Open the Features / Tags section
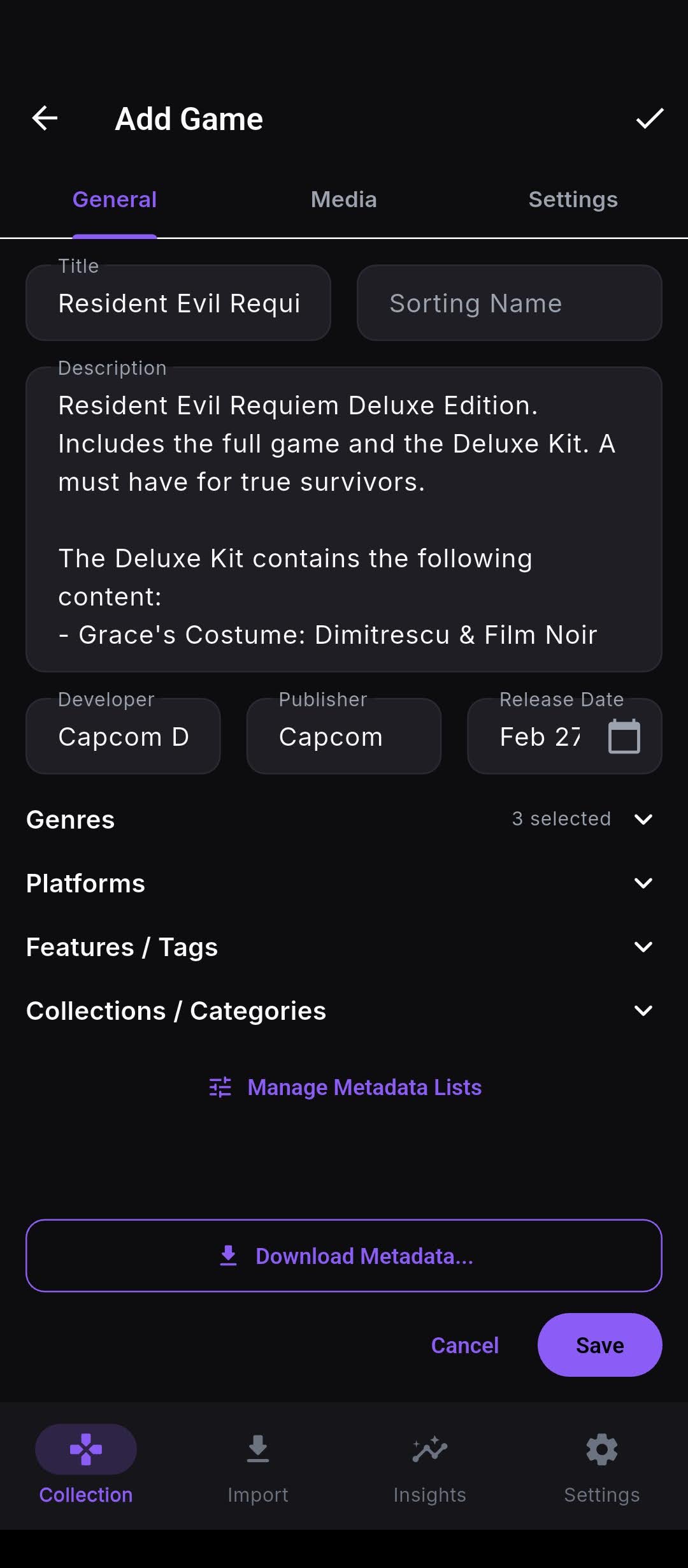The width and height of the screenshot is (688, 1568). point(643,947)
